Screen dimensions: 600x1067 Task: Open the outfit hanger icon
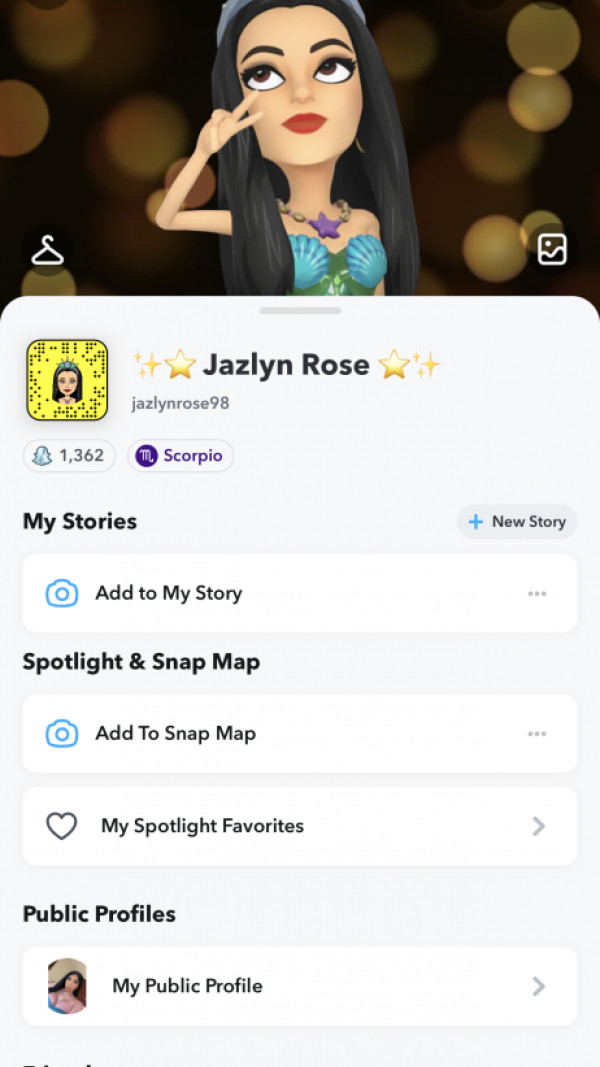(47, 250)
